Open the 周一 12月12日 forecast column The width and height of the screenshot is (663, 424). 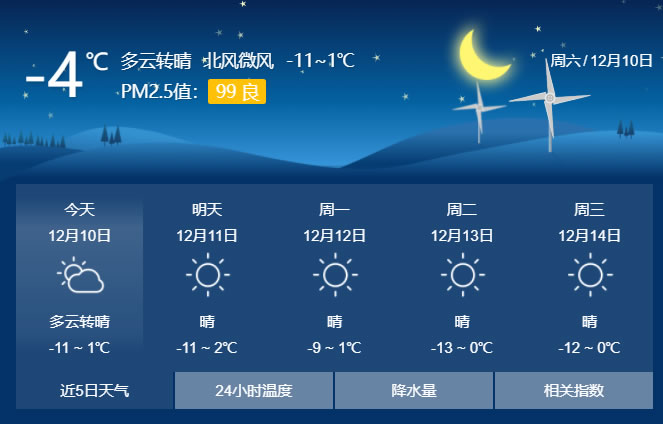click(x=334, y=276)
